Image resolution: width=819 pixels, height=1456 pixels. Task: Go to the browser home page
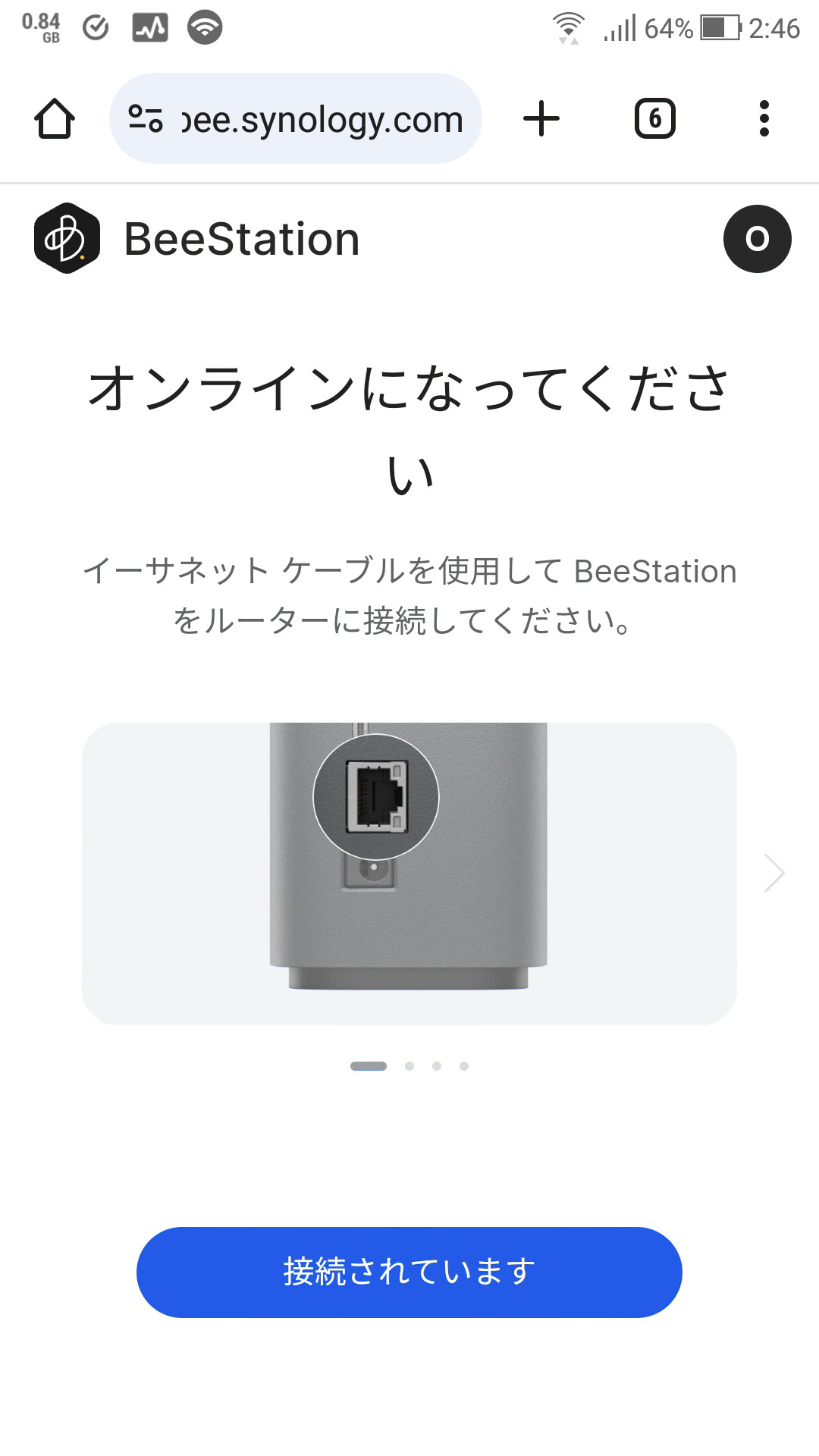click(55, 119)
